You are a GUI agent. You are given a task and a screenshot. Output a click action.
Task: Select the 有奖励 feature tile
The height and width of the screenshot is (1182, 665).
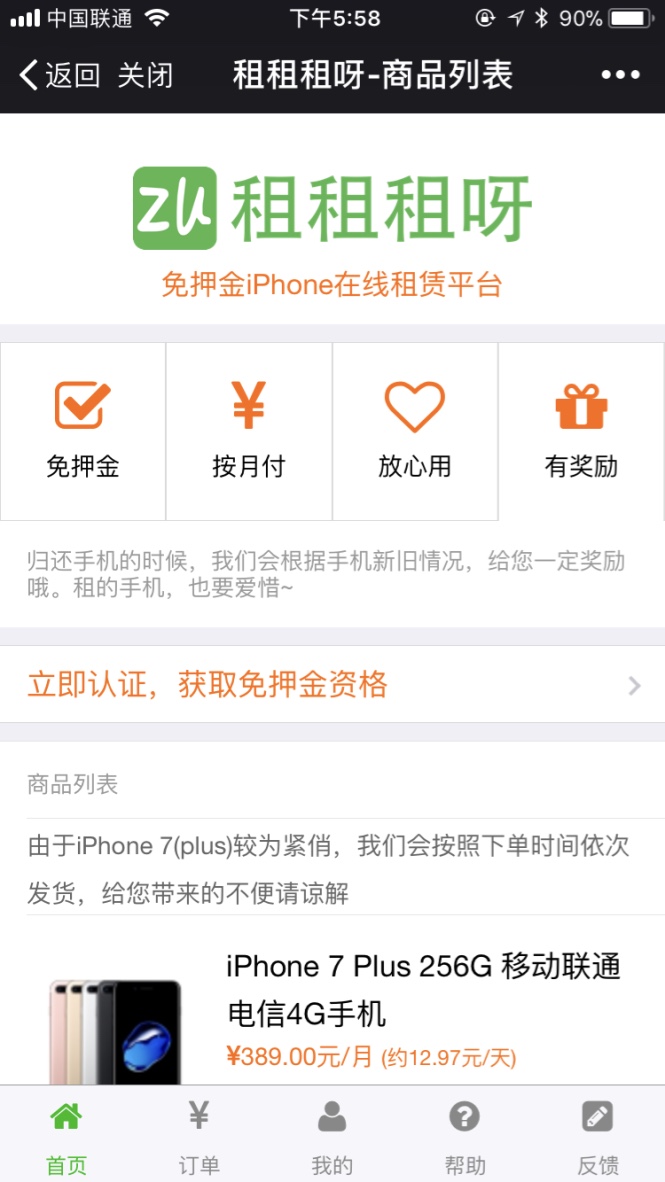click(x=581, y=430)
